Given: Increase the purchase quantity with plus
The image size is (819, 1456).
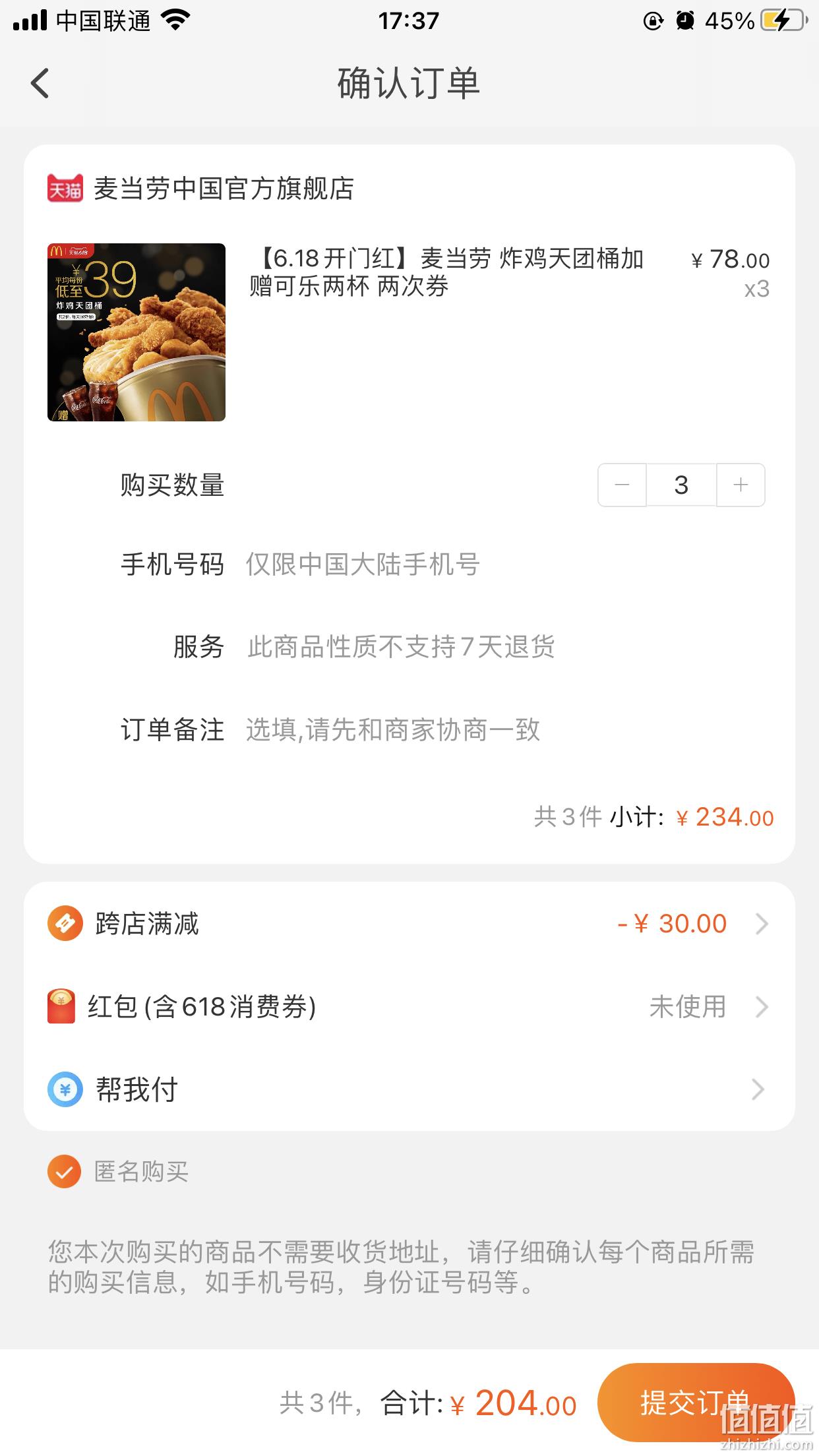Looking at the screenshot, I should pos(741,485).
